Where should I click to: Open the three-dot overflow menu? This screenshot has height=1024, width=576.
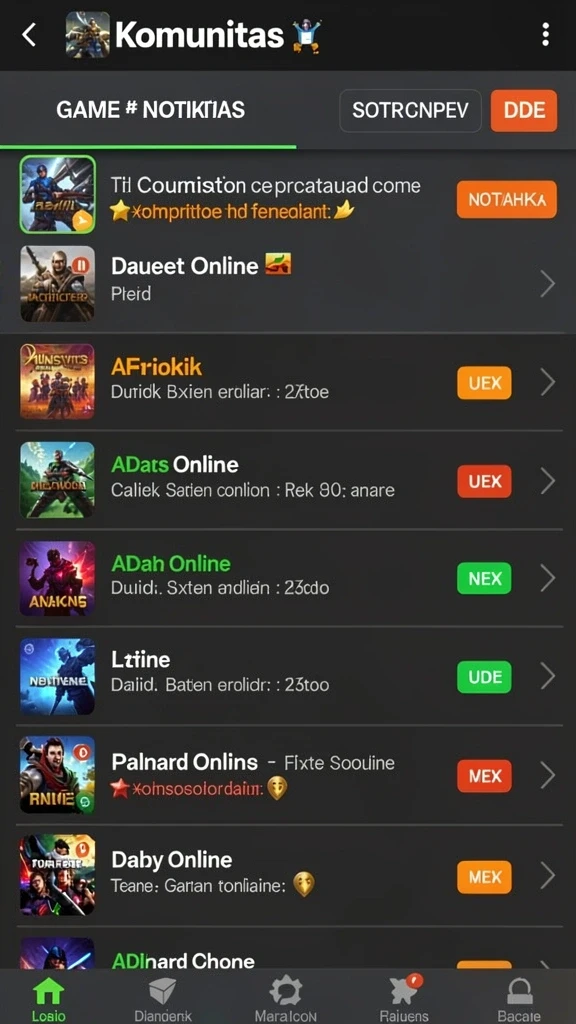pos(545,35)
